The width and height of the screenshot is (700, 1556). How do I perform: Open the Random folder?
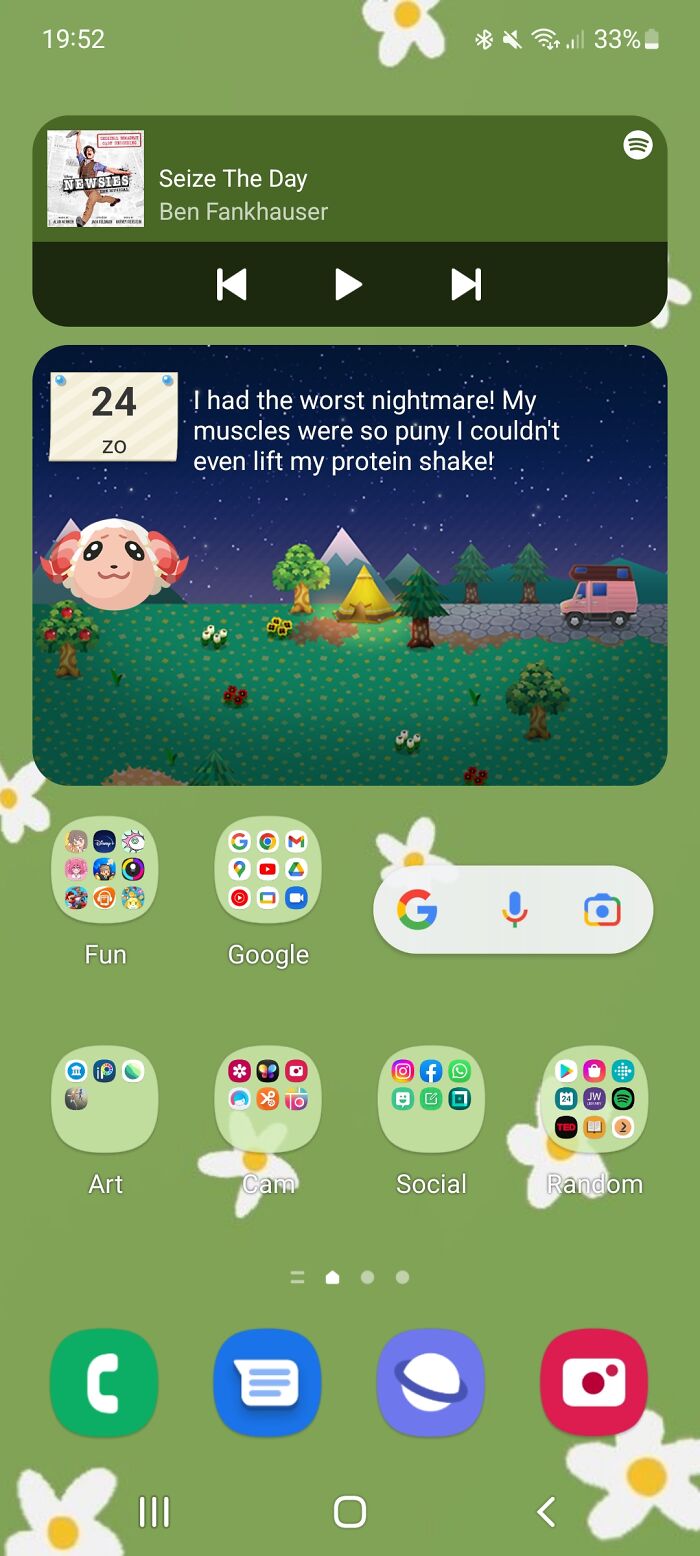(x=595, y=1100)
